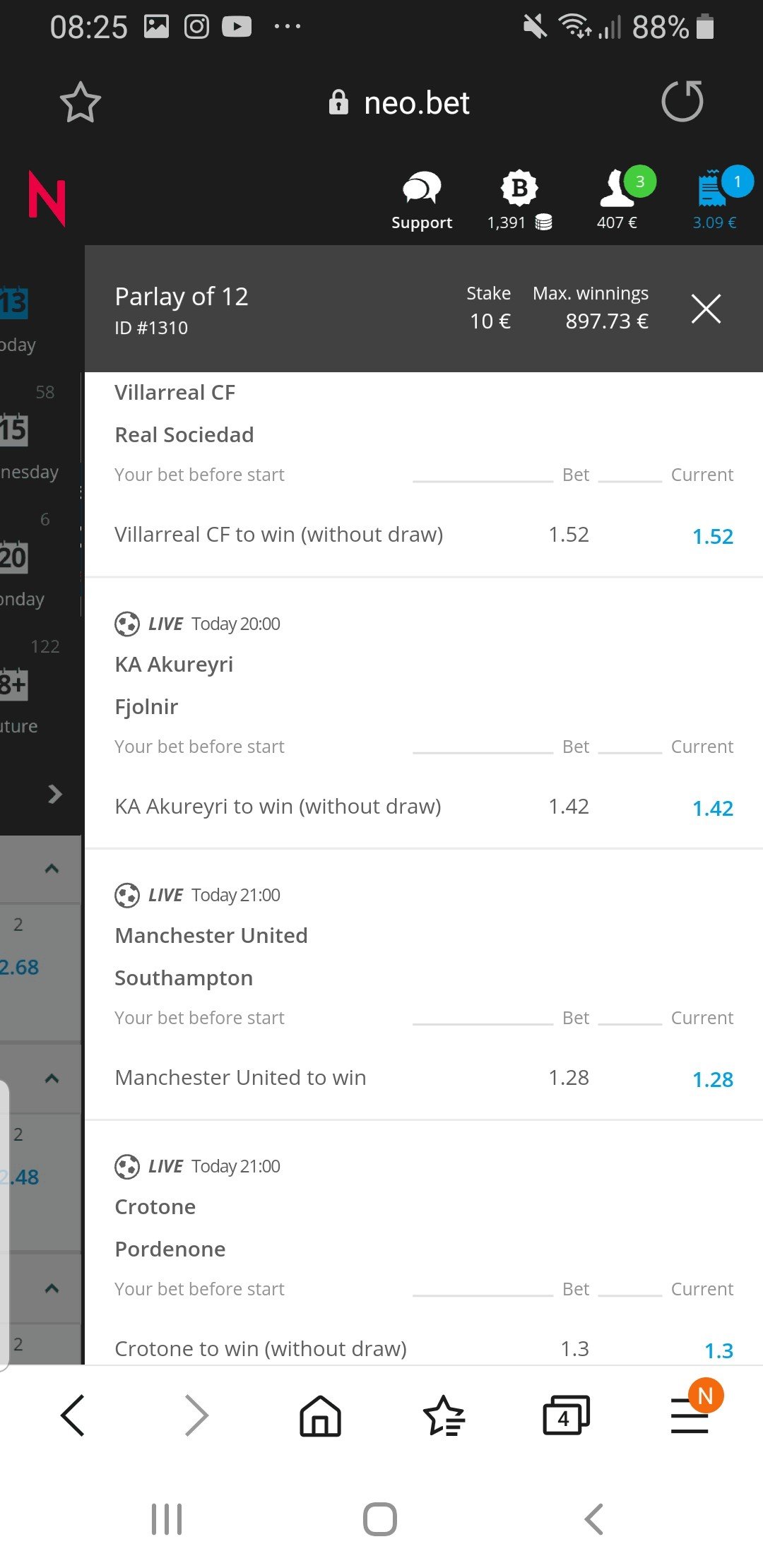Bookmark this page with the star icon
This screenshot has height=1568, width=763.
(x=80, y=103)
